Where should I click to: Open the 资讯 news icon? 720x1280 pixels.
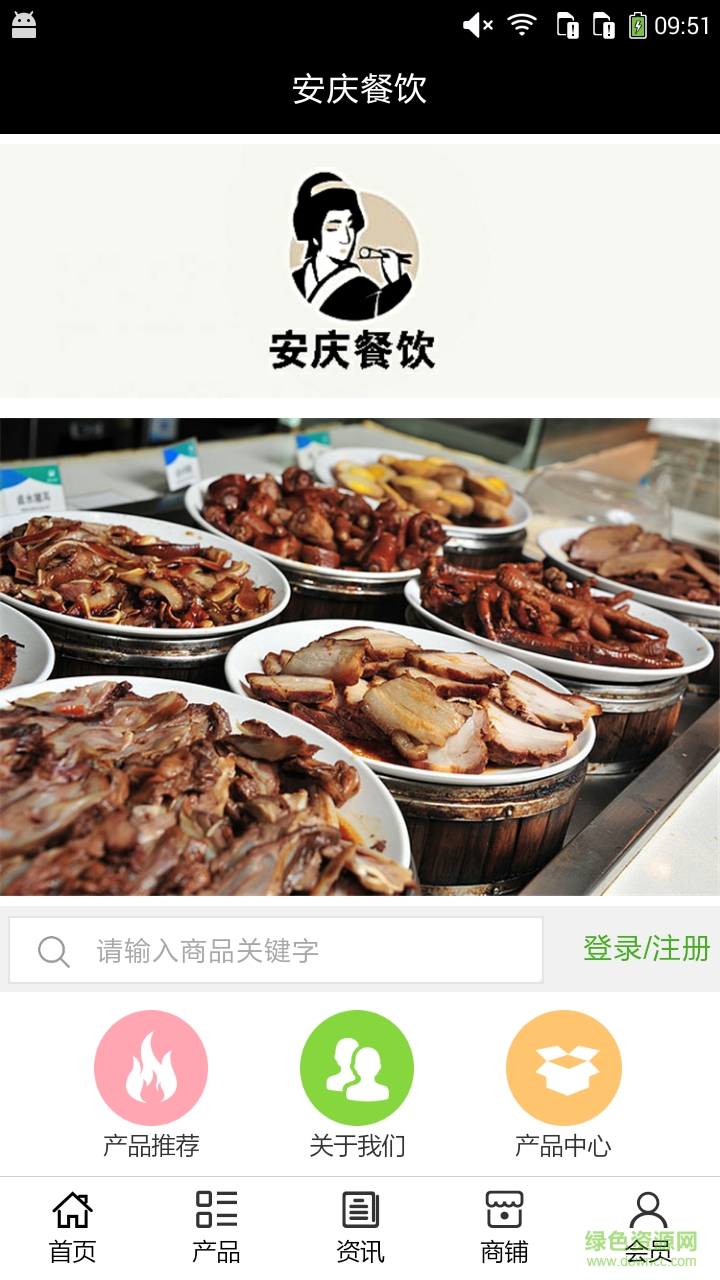[x=360, y=1212]
